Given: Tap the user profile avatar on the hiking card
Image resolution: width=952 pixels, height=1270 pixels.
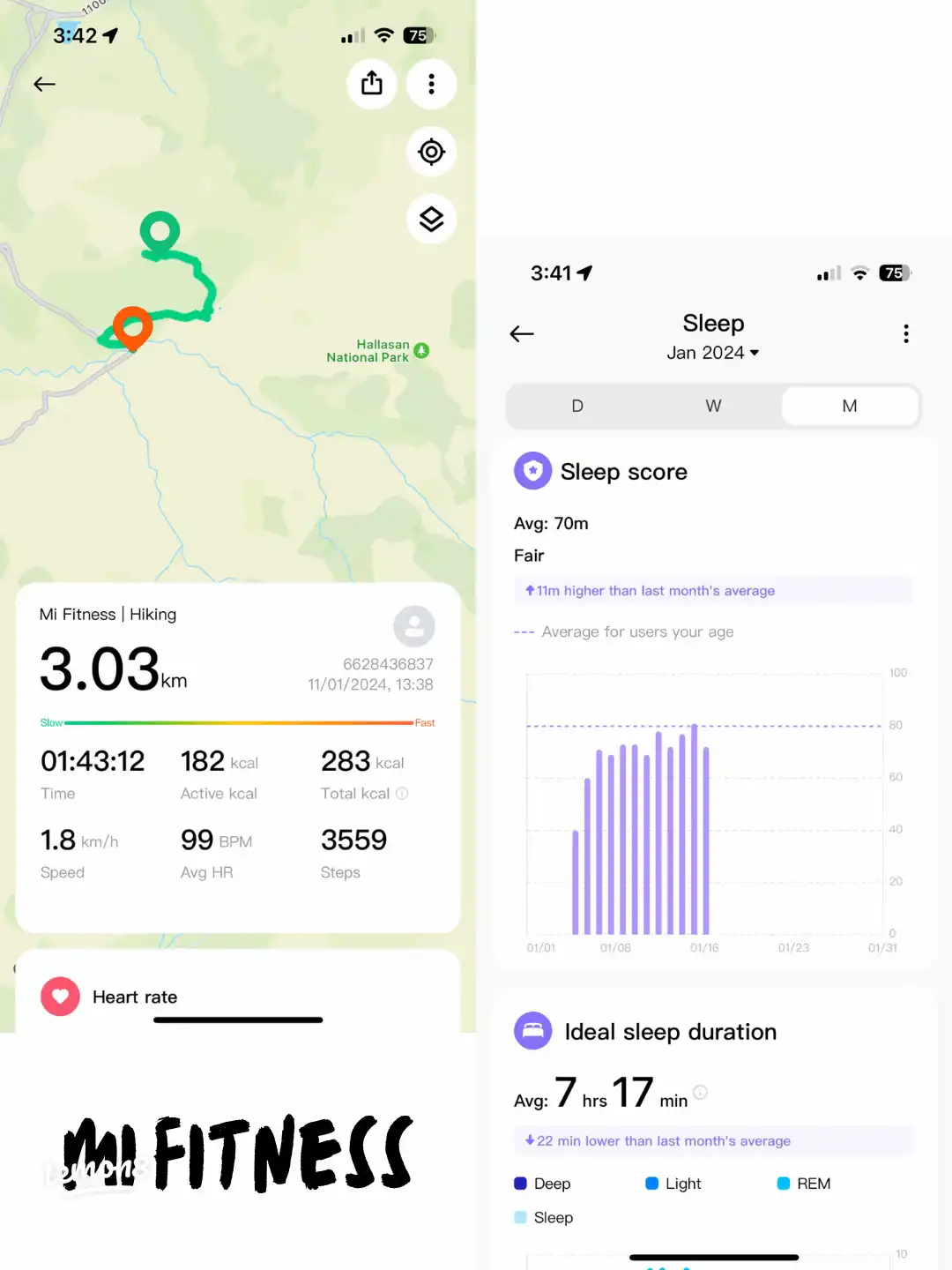Looking at the screenshot, I should 414,626.
